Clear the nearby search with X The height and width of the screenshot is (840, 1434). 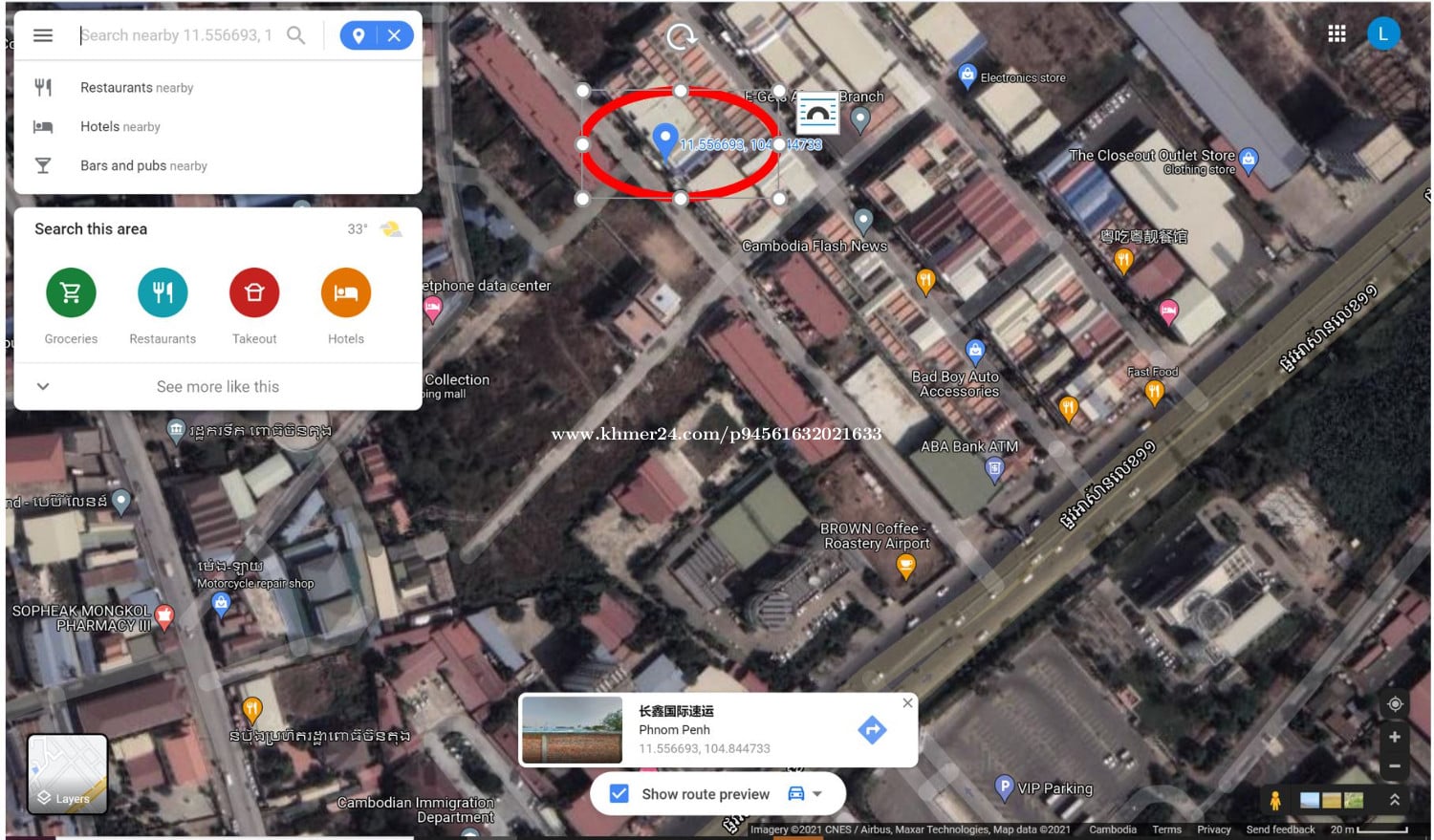394,35
